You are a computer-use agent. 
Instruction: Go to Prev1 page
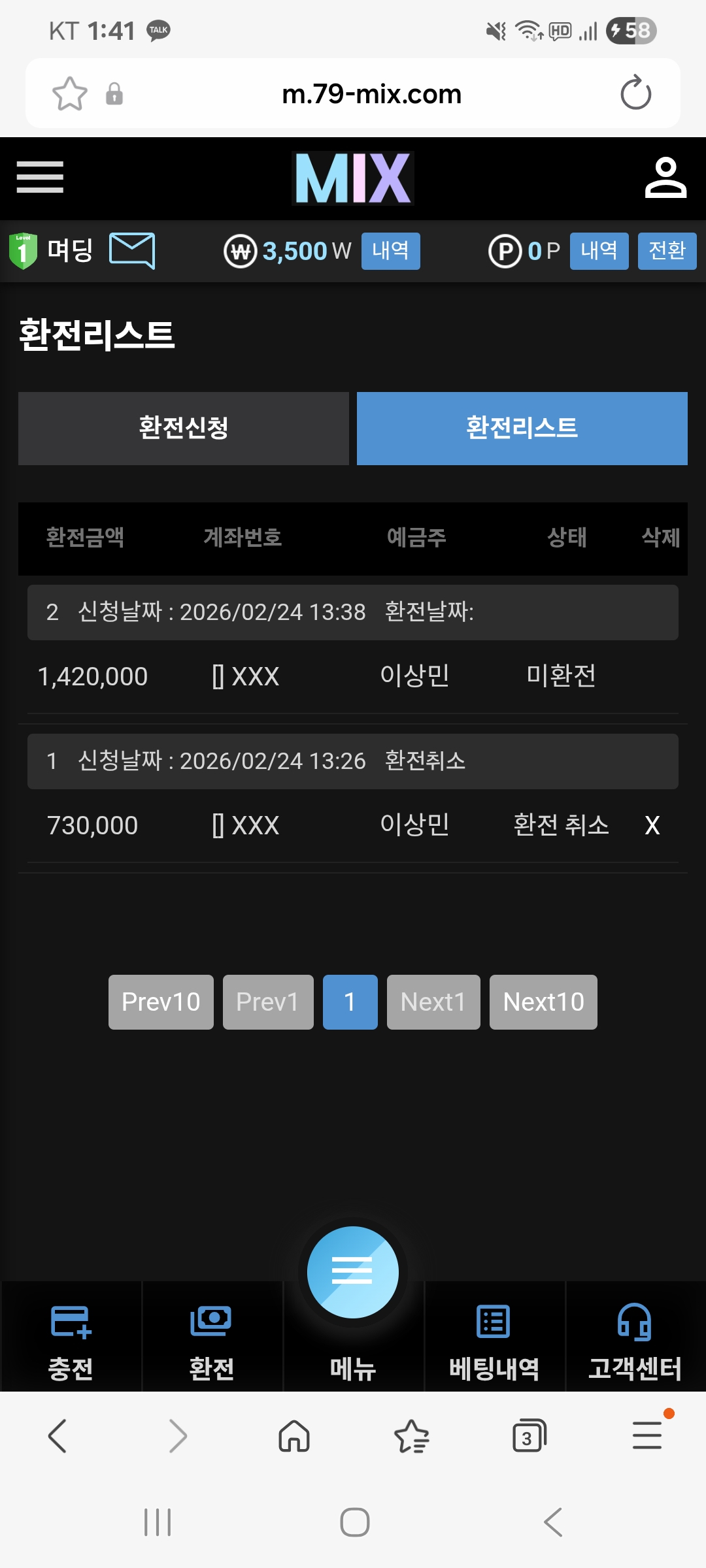click(268, 1002)
